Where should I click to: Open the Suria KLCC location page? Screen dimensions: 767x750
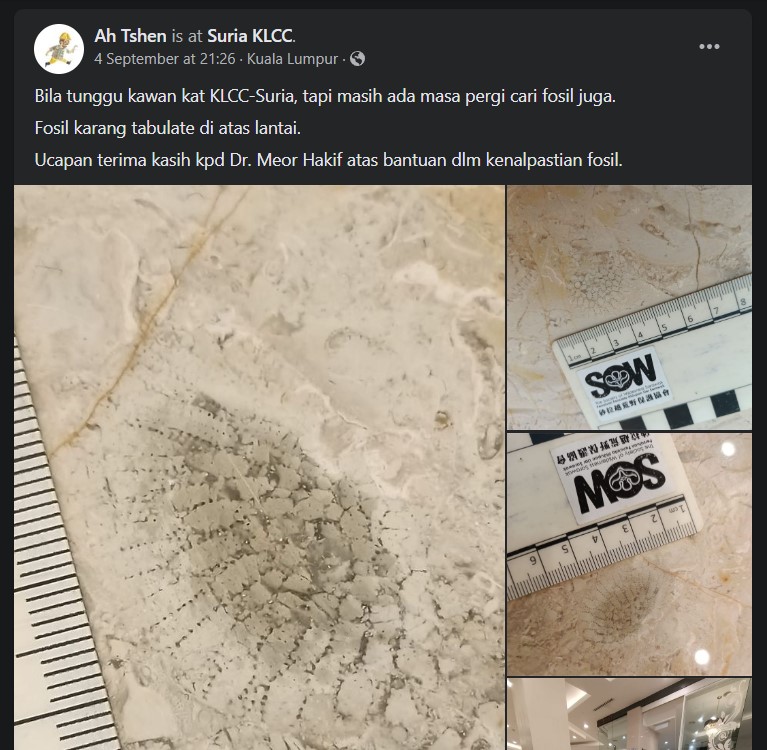tap(250, 36)
